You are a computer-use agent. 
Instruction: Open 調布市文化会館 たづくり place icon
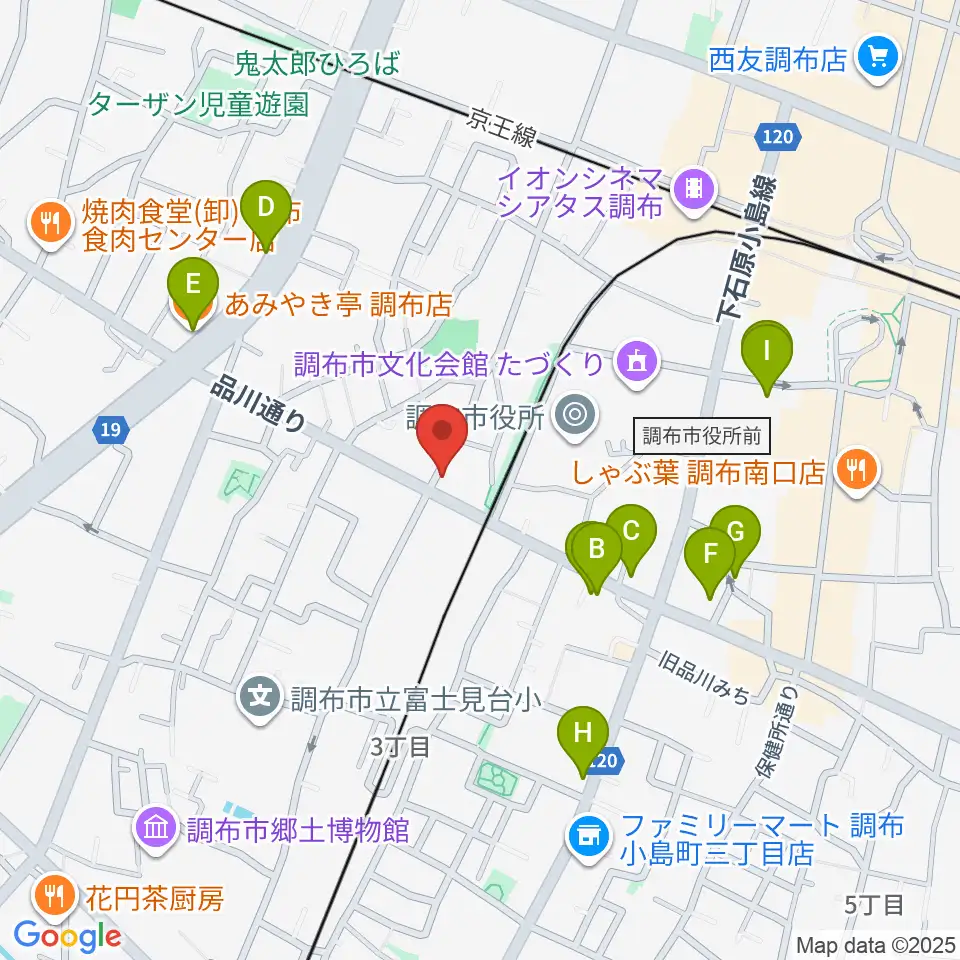point(637,364)
